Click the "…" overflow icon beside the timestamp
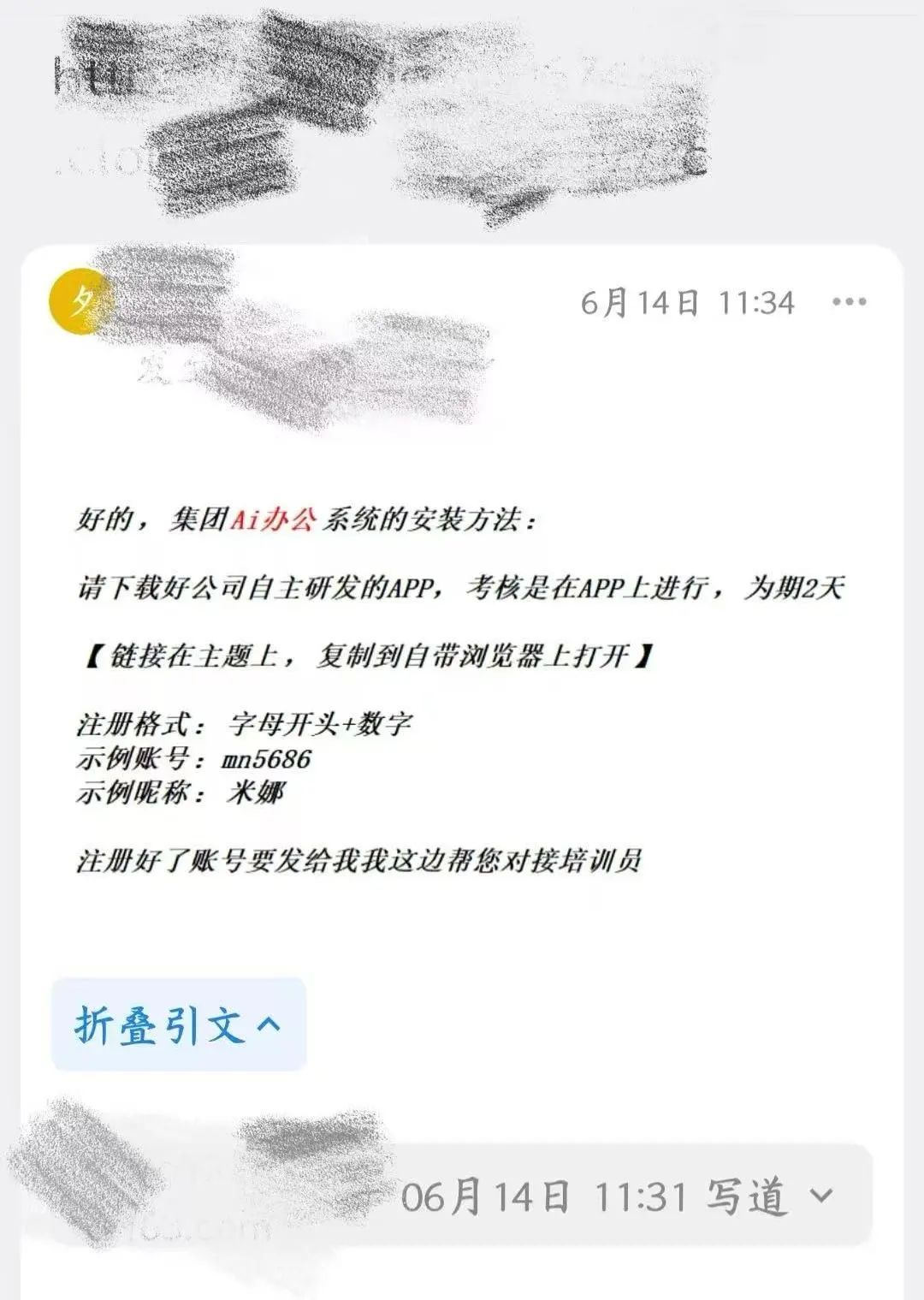 coord(851,300)
